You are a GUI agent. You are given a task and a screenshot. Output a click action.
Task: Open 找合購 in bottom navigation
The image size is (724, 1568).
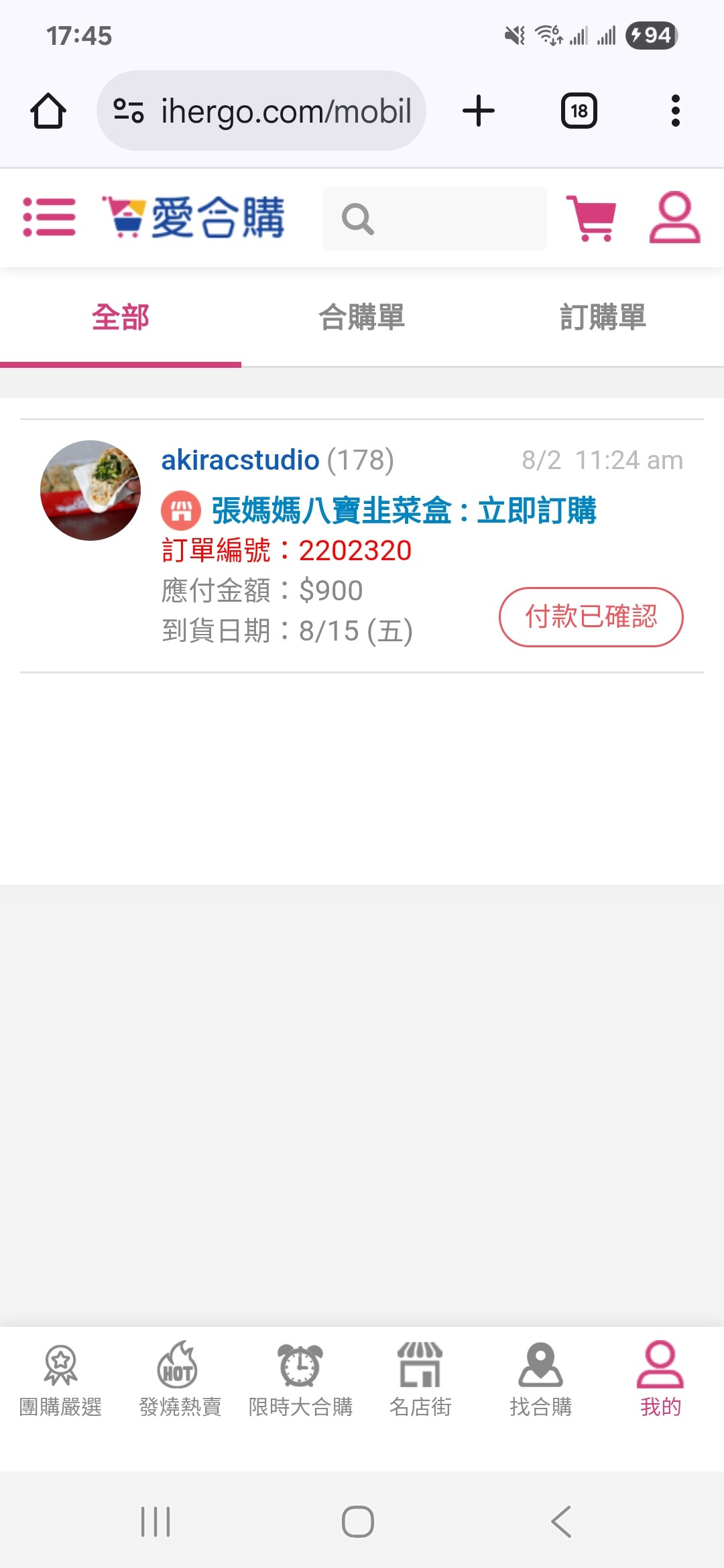click(540, 1380)
